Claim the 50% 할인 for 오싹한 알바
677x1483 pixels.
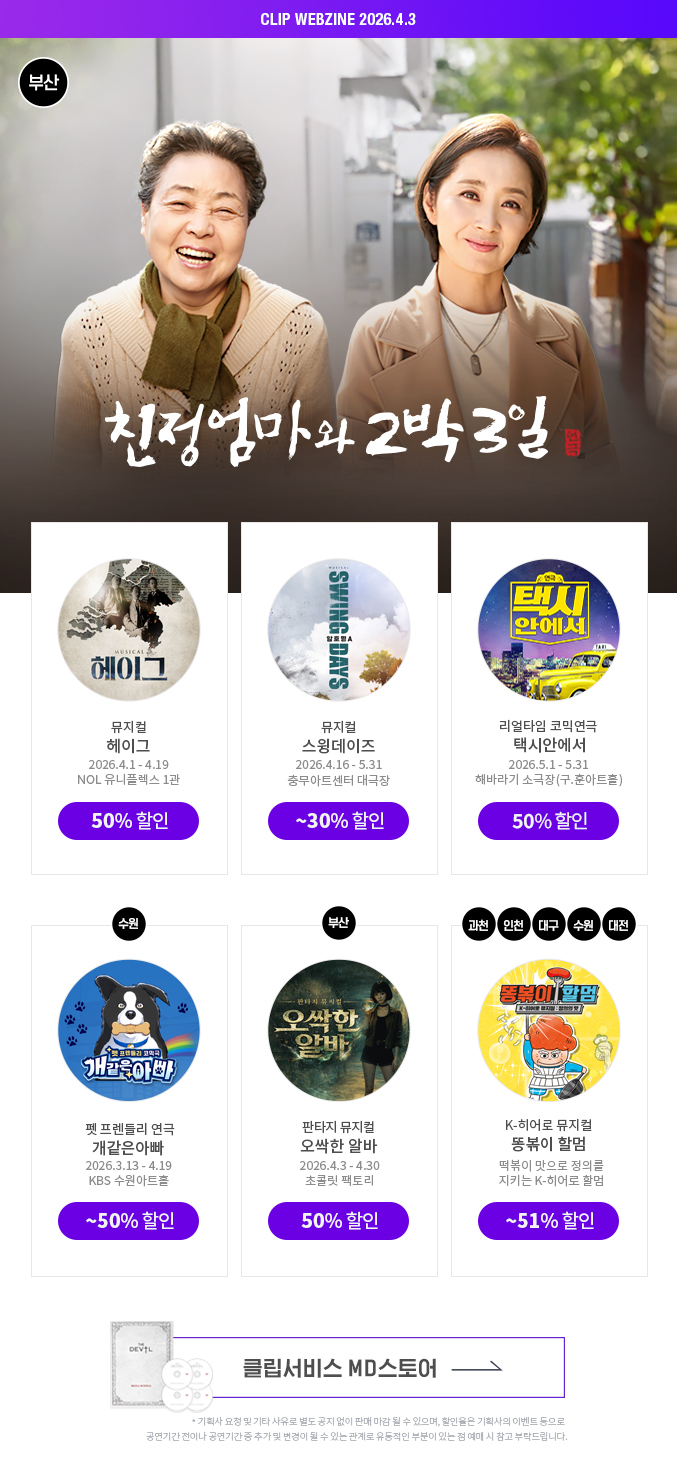pos(338,1221)
